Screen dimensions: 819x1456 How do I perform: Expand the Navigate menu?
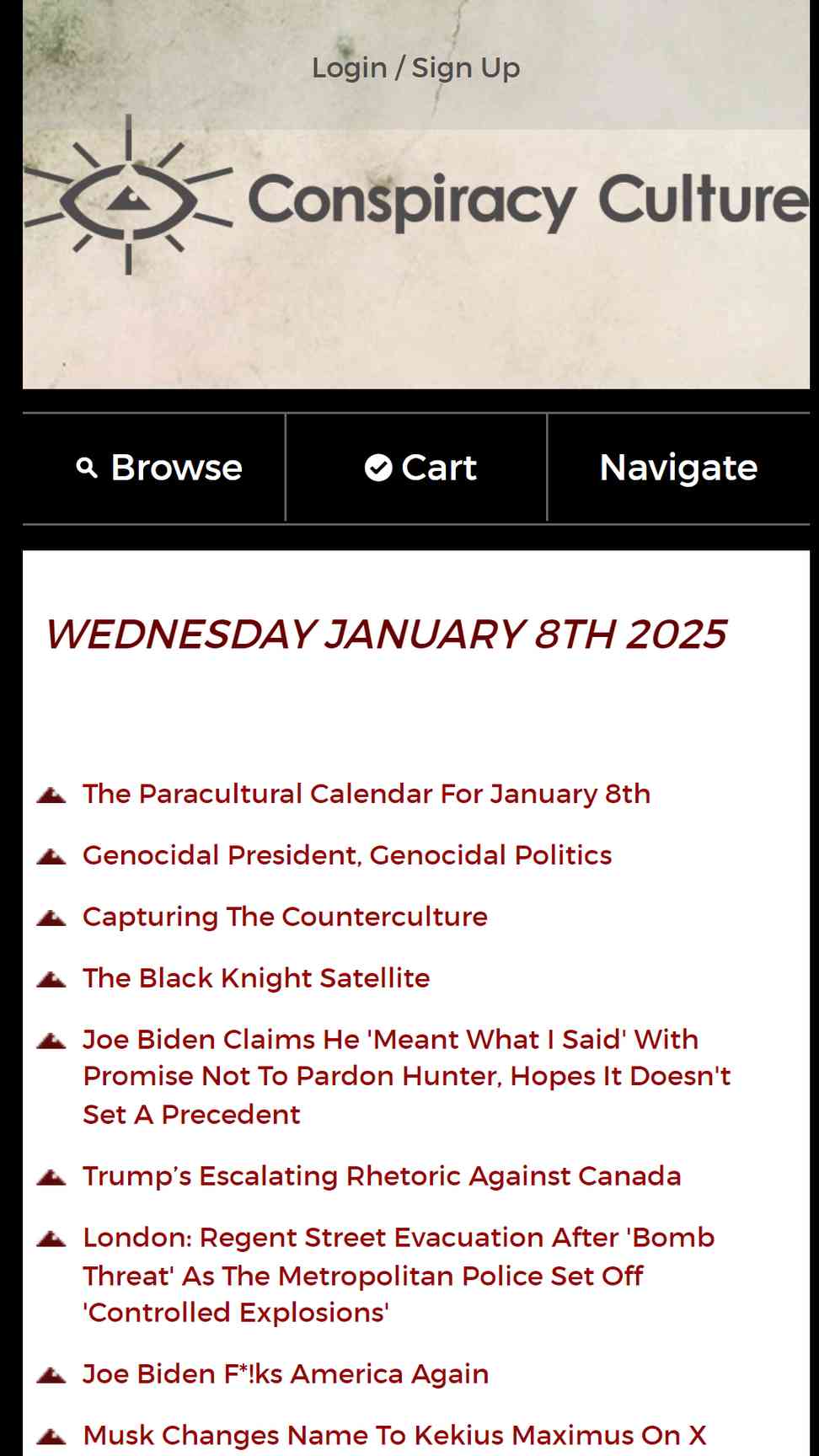(x=678, y=468)
